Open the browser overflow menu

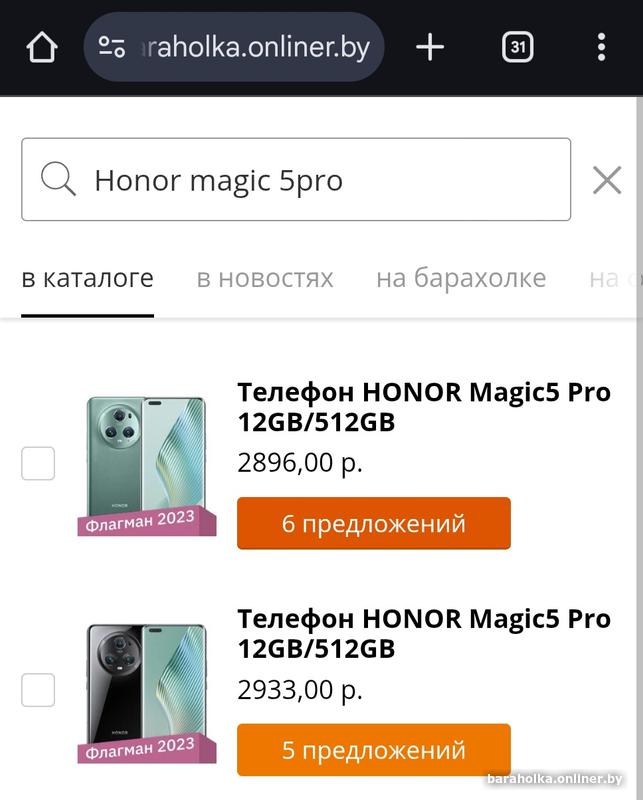[x=600, y=47]
